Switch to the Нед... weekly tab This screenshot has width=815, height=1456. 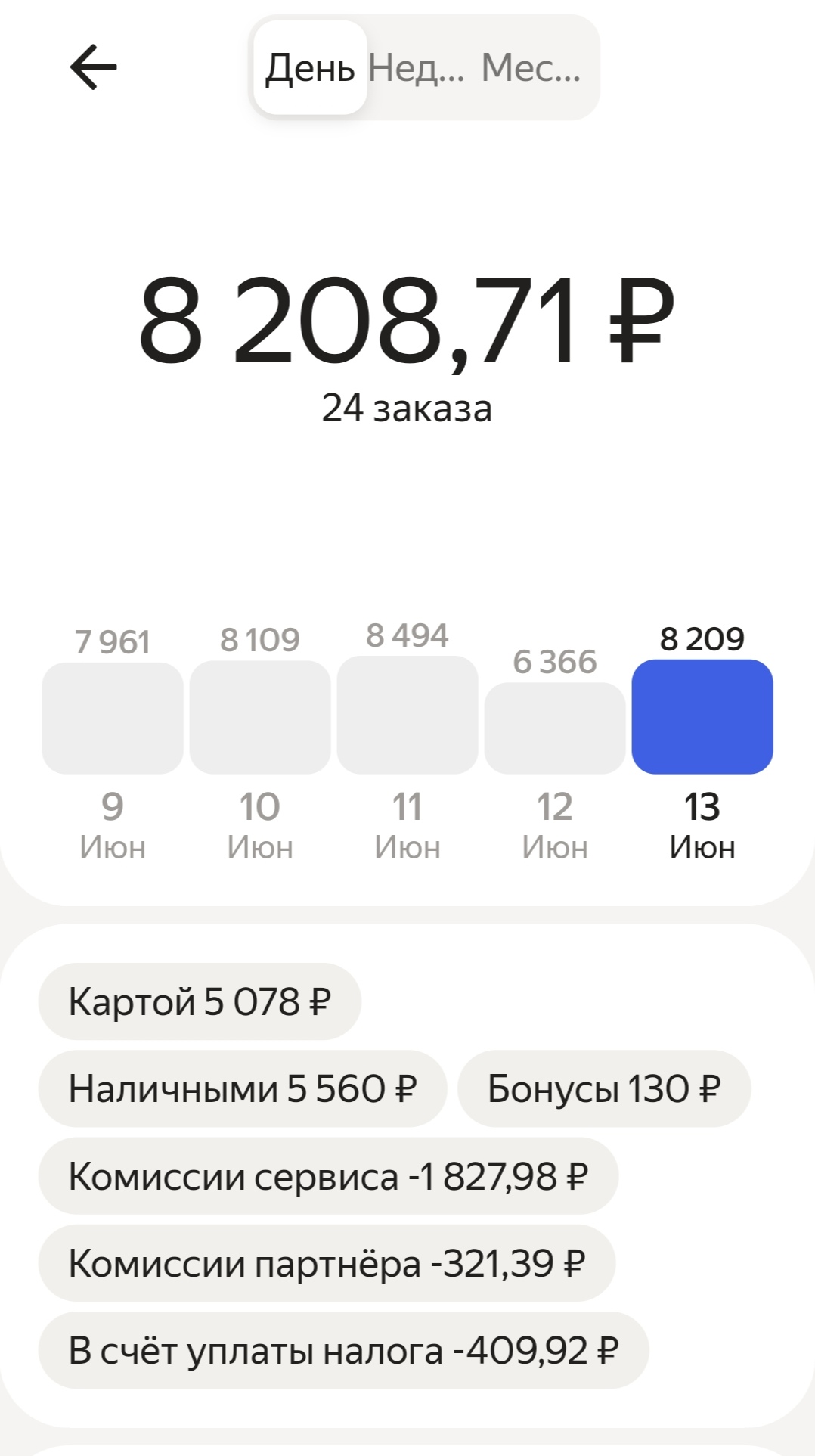[417, 68]
